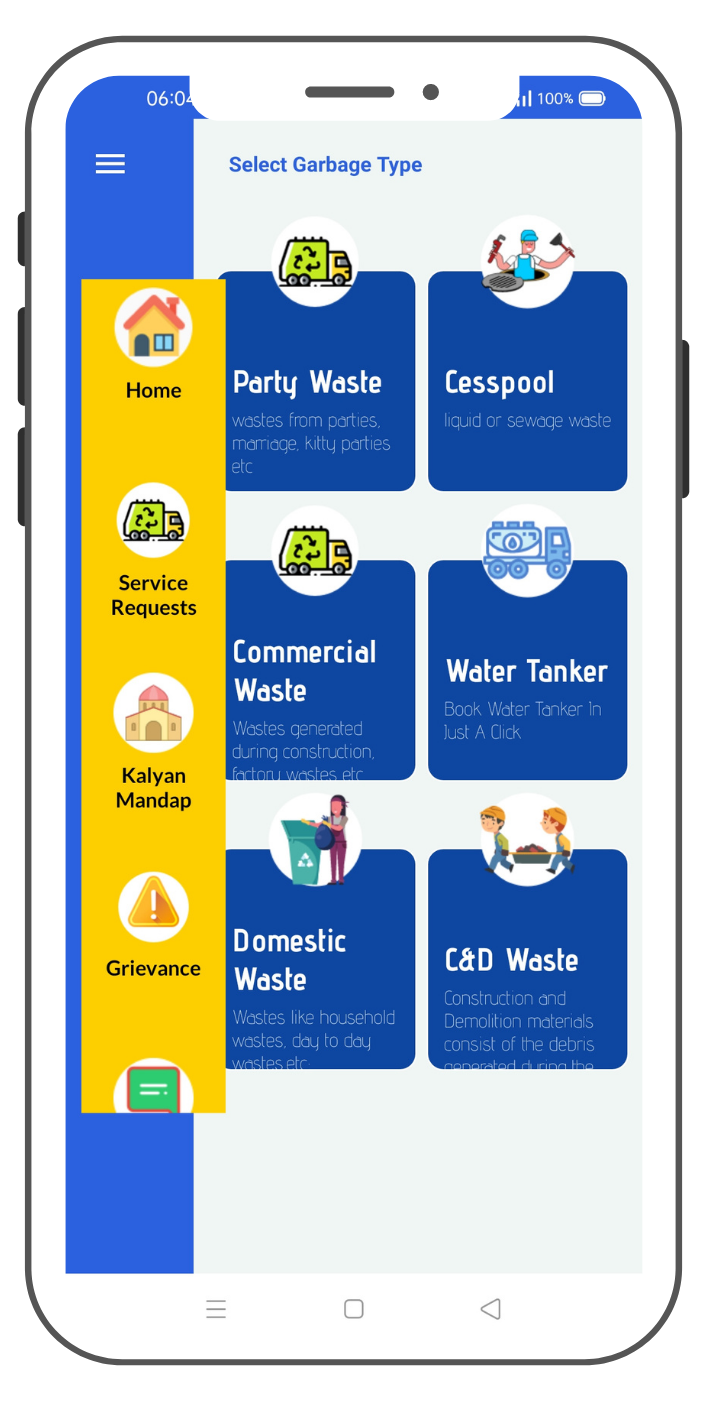The height and width of the screenshot is (1402, 708).
Task: Select Kalyan Mandap from the side menu
Action: [153, 742]
